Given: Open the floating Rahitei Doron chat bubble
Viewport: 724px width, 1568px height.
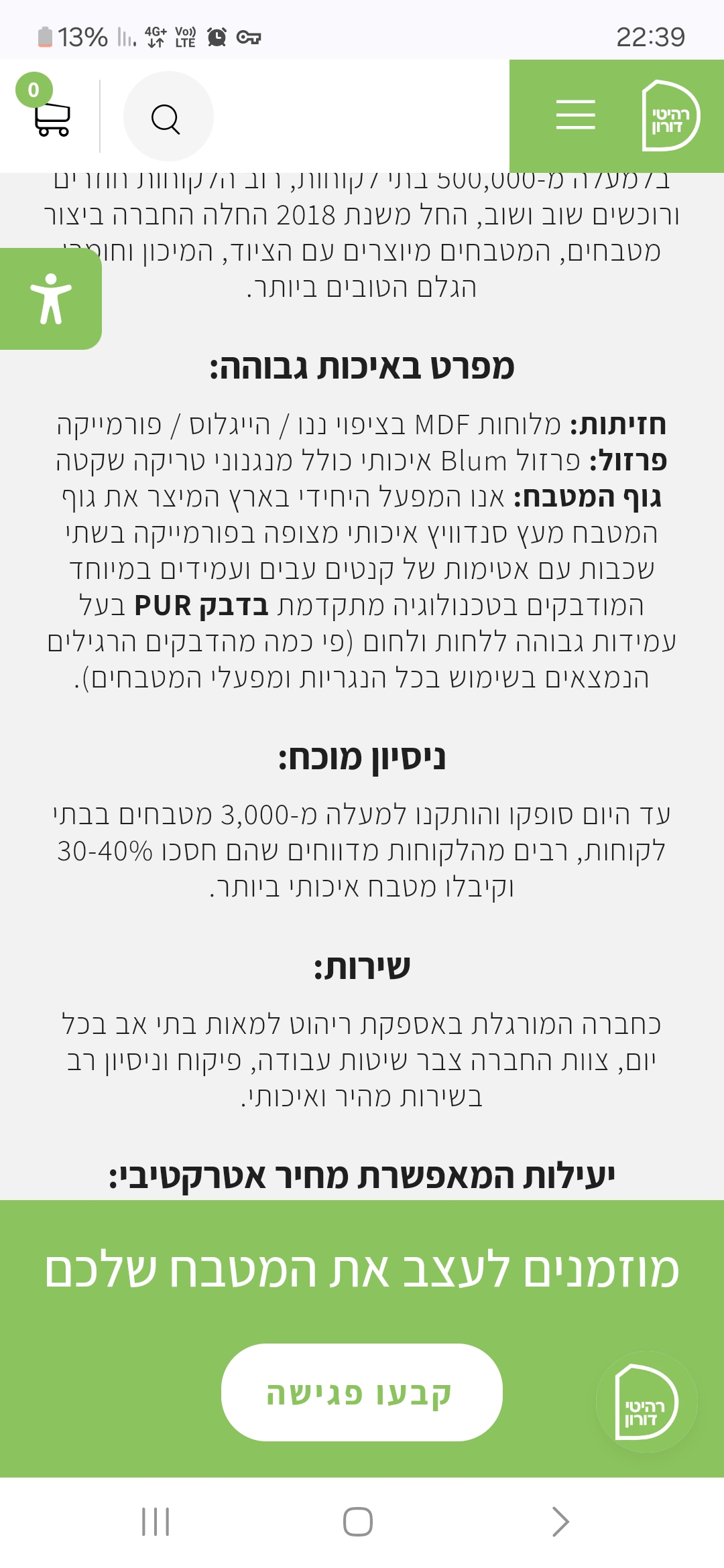Looking at the screenshot, I should [646, 1402].
